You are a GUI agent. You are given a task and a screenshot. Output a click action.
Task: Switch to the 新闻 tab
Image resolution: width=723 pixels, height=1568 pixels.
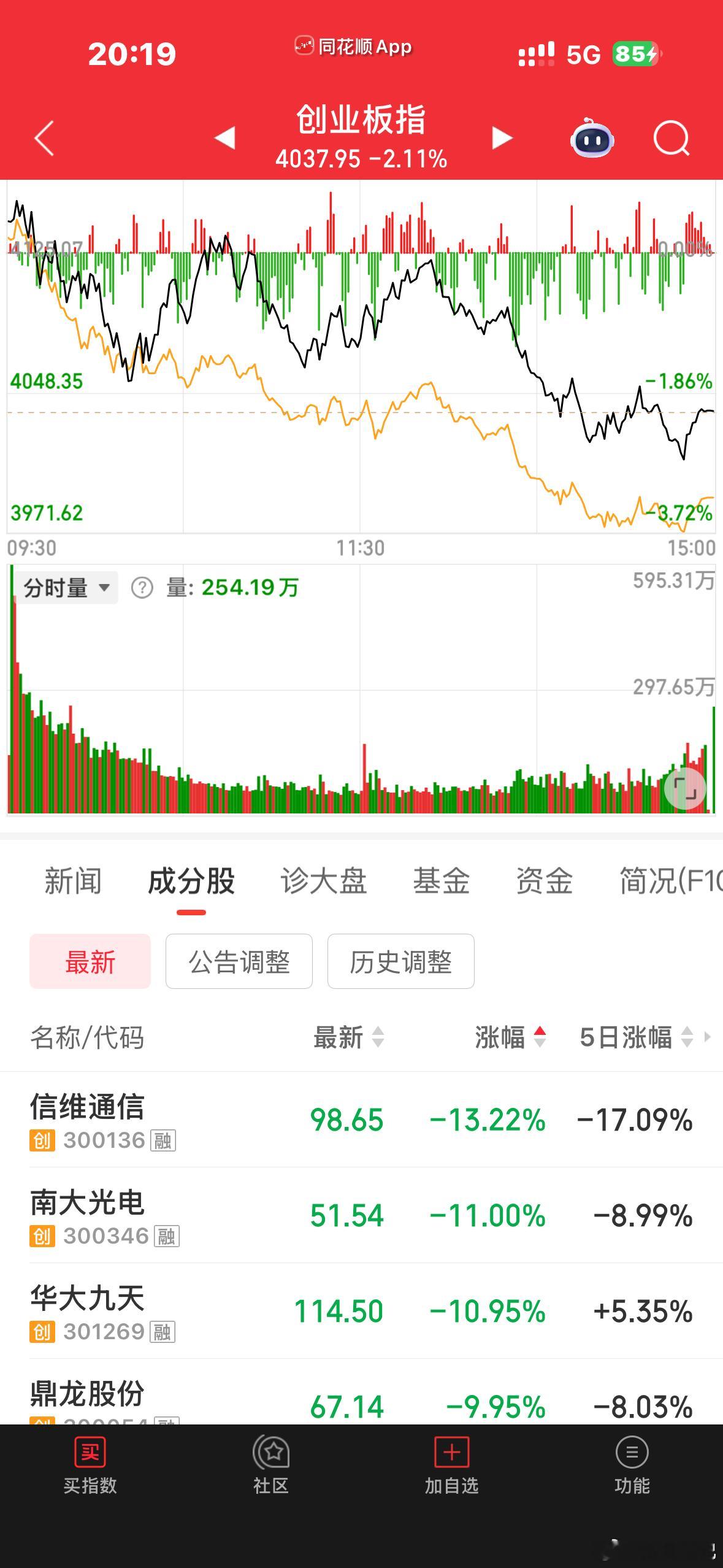pyautogui.click(x=73, y=881)
